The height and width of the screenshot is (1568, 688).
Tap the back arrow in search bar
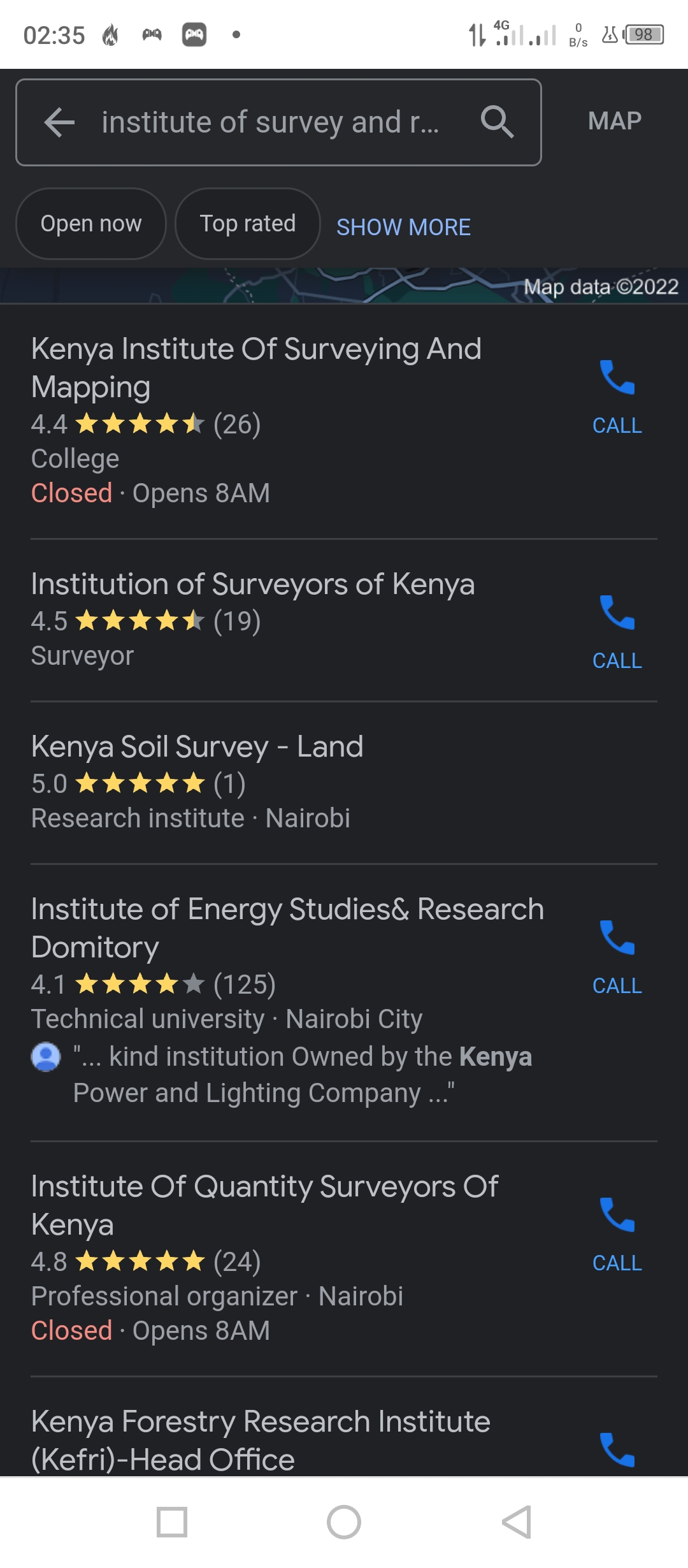(x=60, y=122)
